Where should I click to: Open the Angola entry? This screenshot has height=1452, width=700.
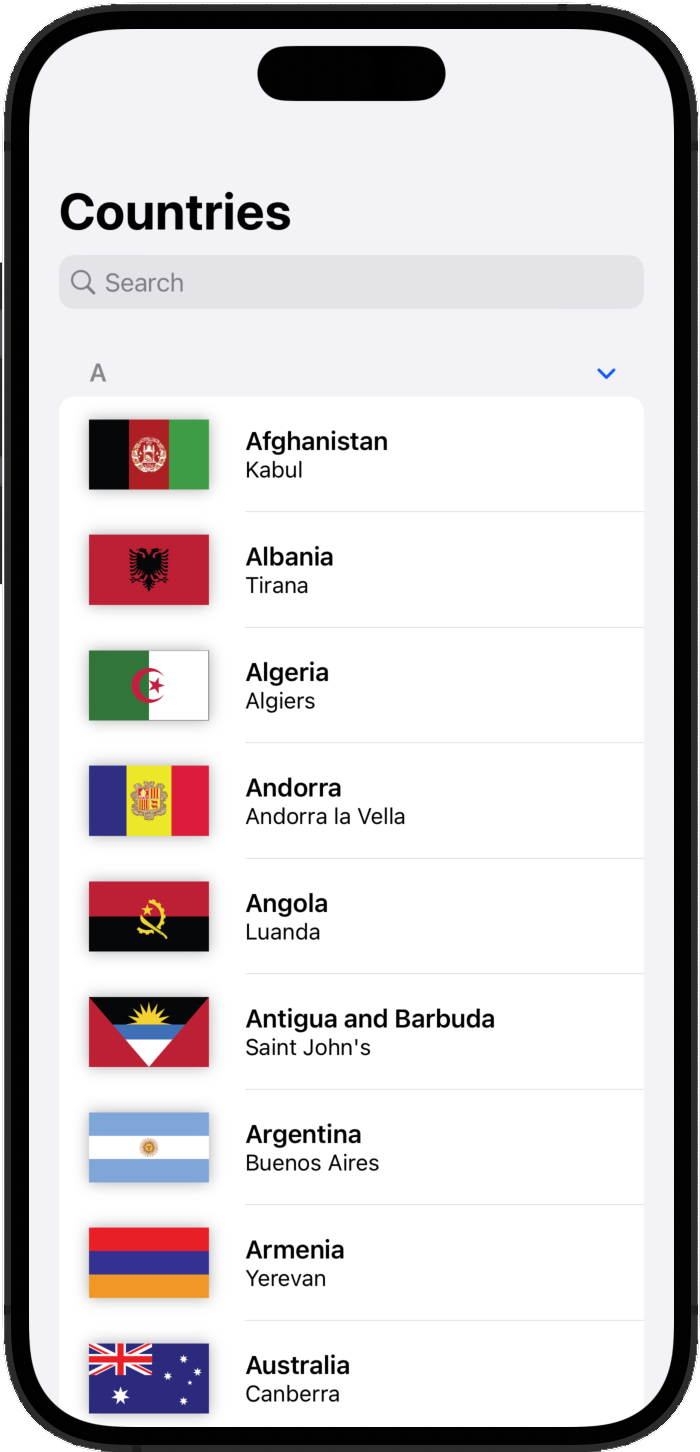pos(350,917)
